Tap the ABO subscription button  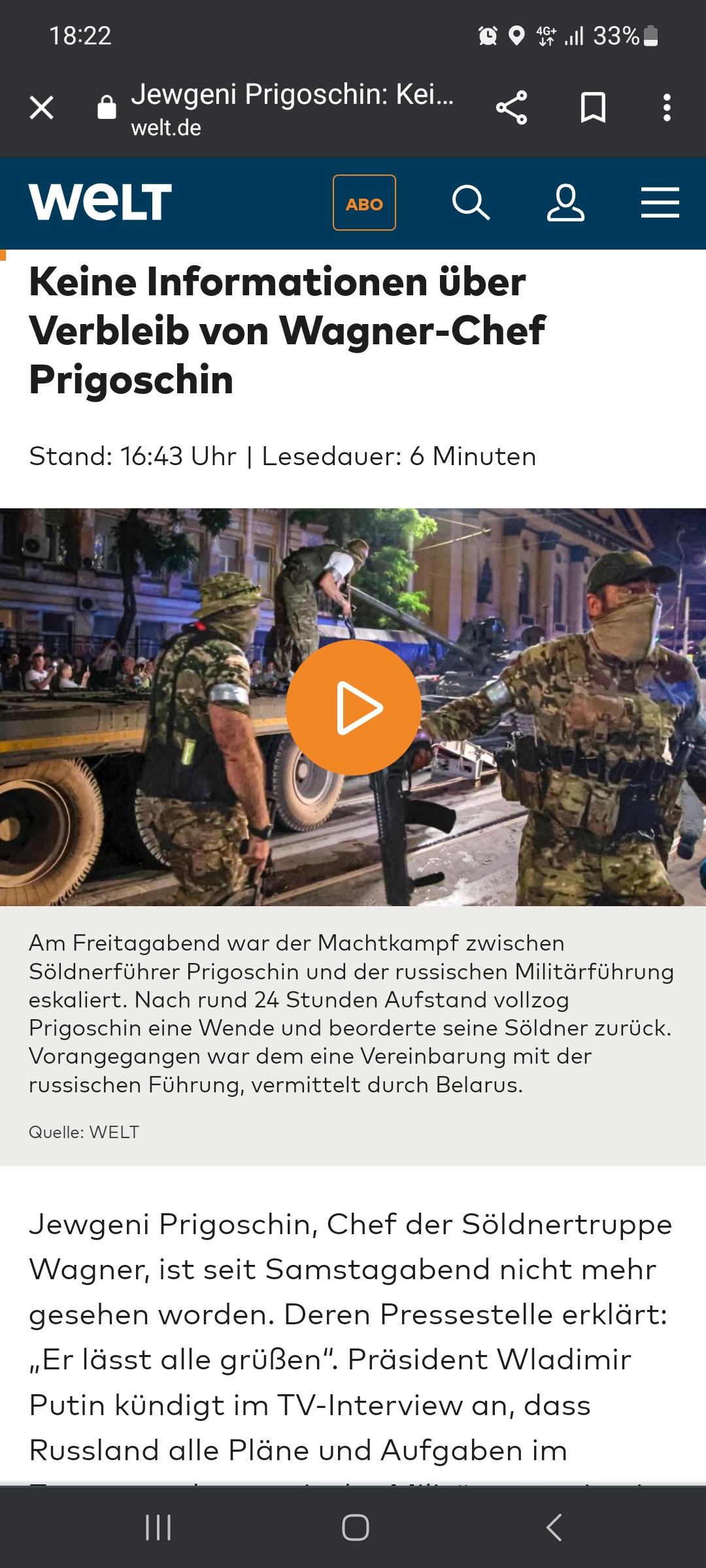pyautogui.click(x=364, y=203)
